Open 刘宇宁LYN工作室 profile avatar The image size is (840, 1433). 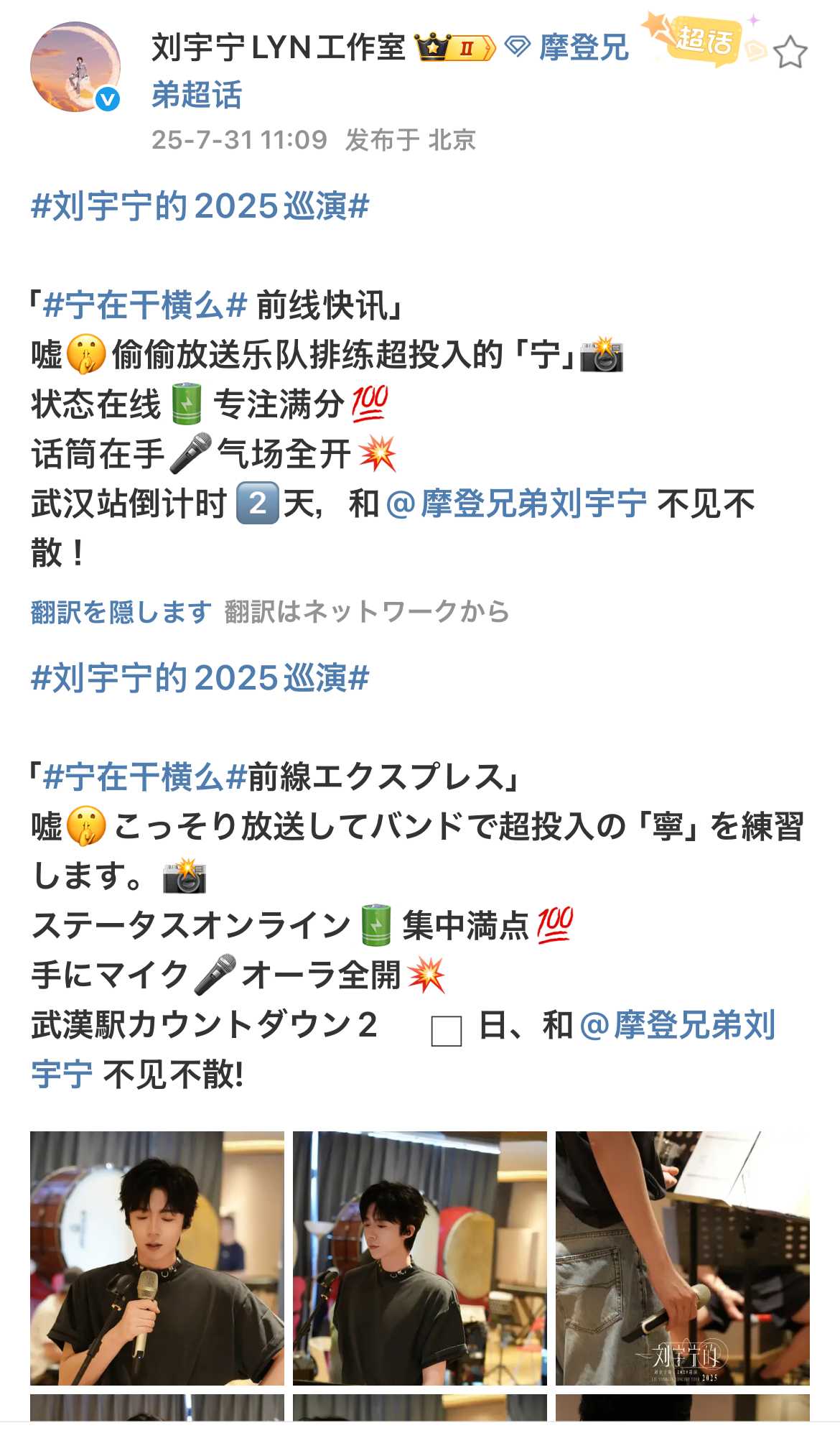[x=75, y=67]
